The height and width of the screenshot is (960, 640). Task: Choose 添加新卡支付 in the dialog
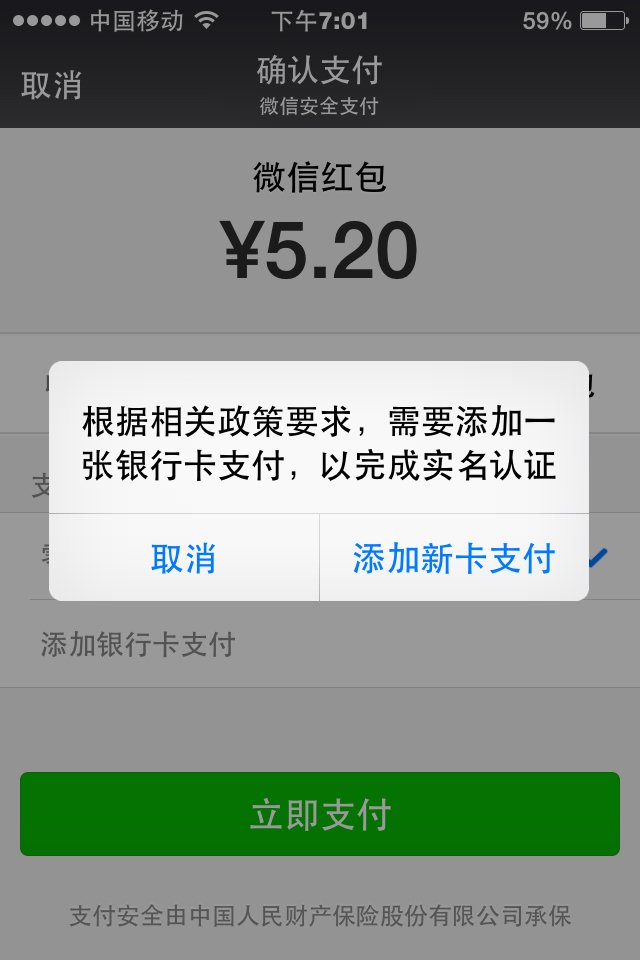coord(453,558)
